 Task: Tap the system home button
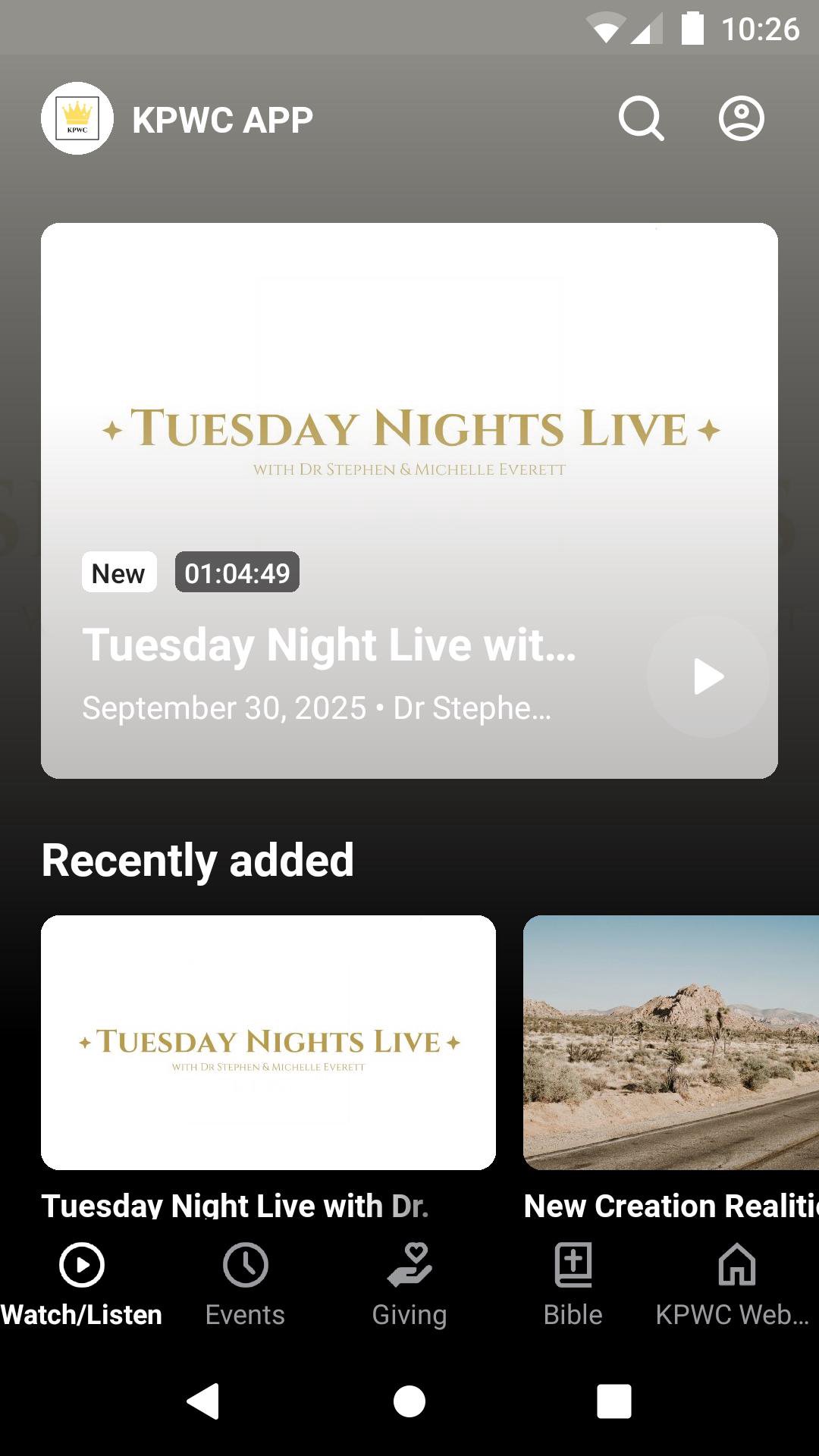pos(409,1401)
